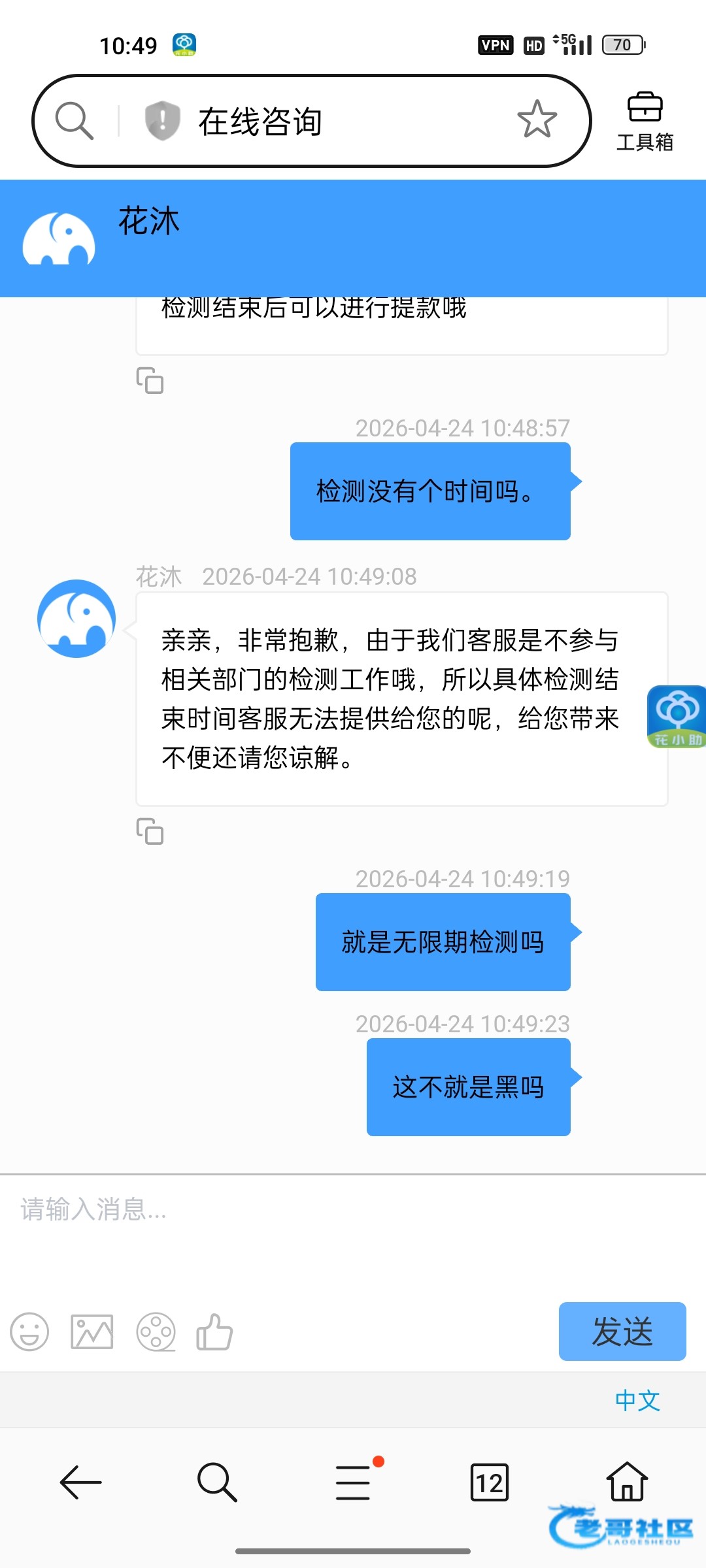
Task: Copy the 检测结束后可以进行提款哦 message
Action: 150,380
